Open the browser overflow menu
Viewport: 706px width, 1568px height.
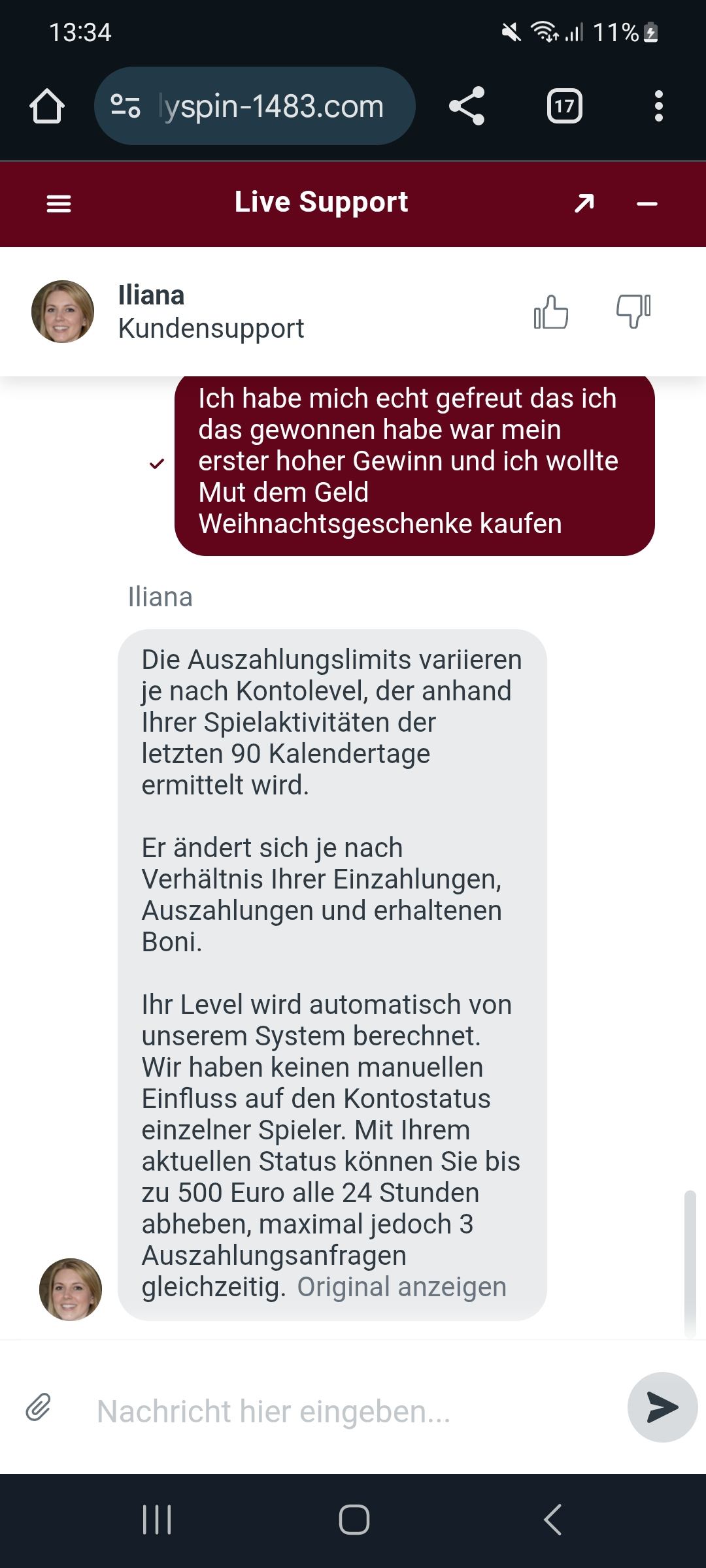(658, 106)
